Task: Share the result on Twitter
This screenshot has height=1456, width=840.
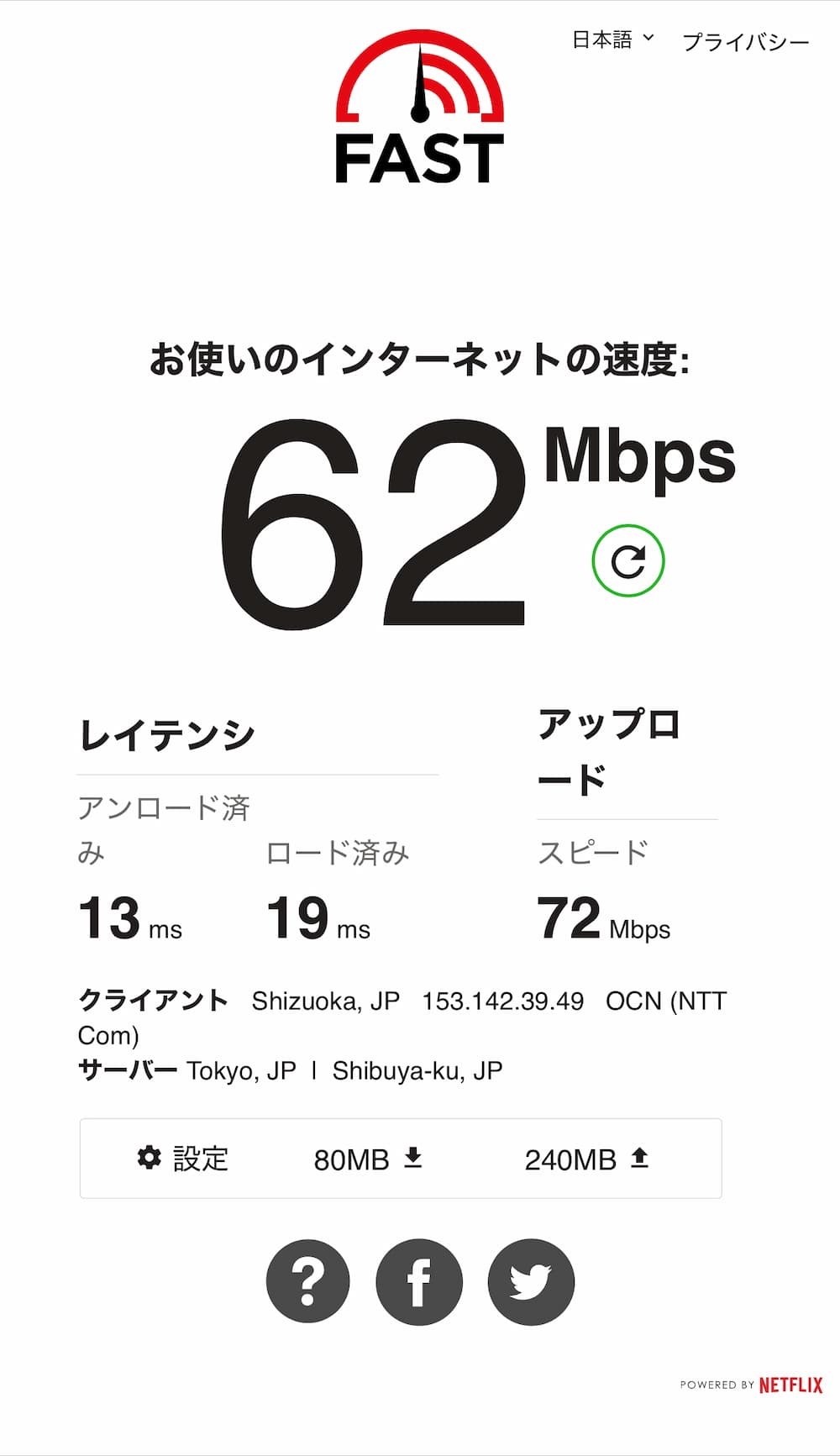Action: 531,1282
